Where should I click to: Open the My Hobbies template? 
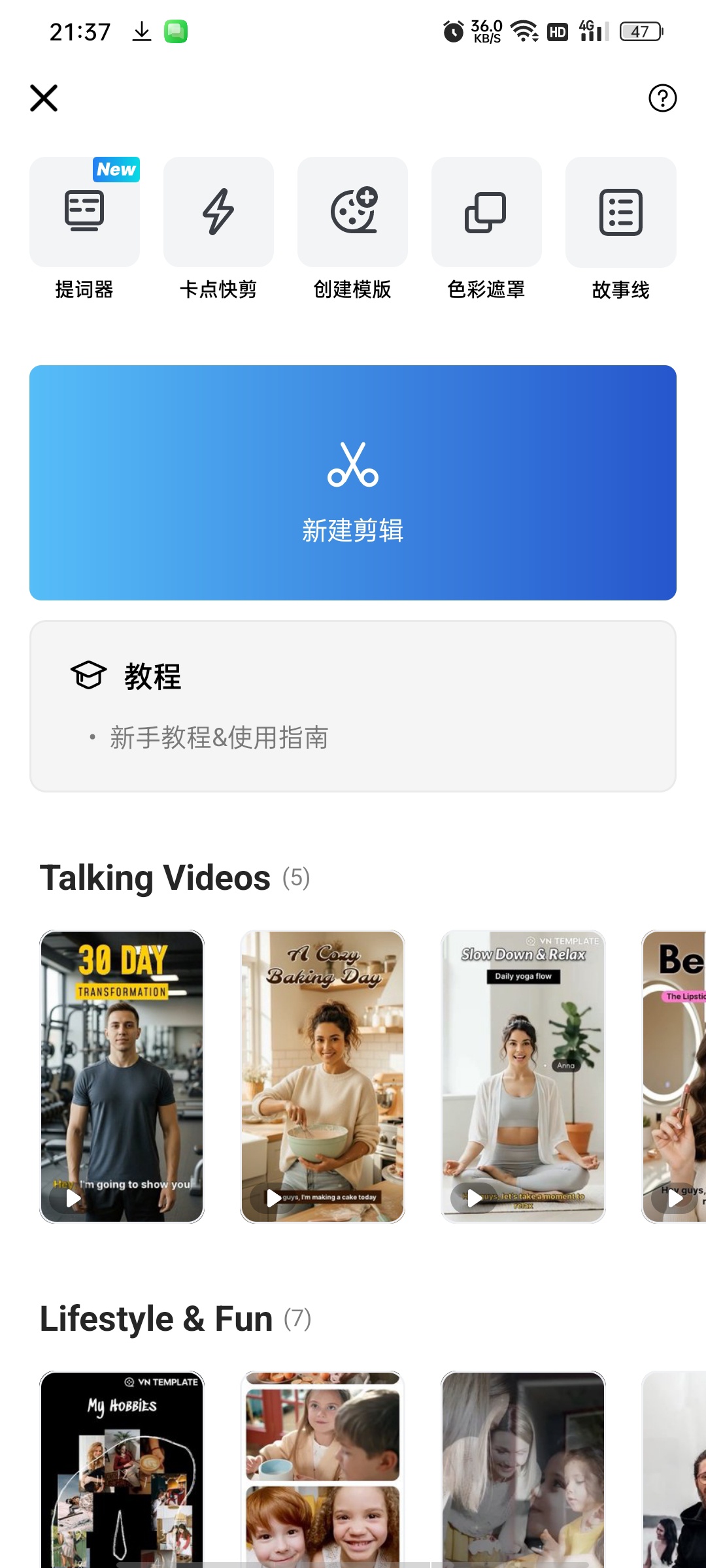[122, 1469]
